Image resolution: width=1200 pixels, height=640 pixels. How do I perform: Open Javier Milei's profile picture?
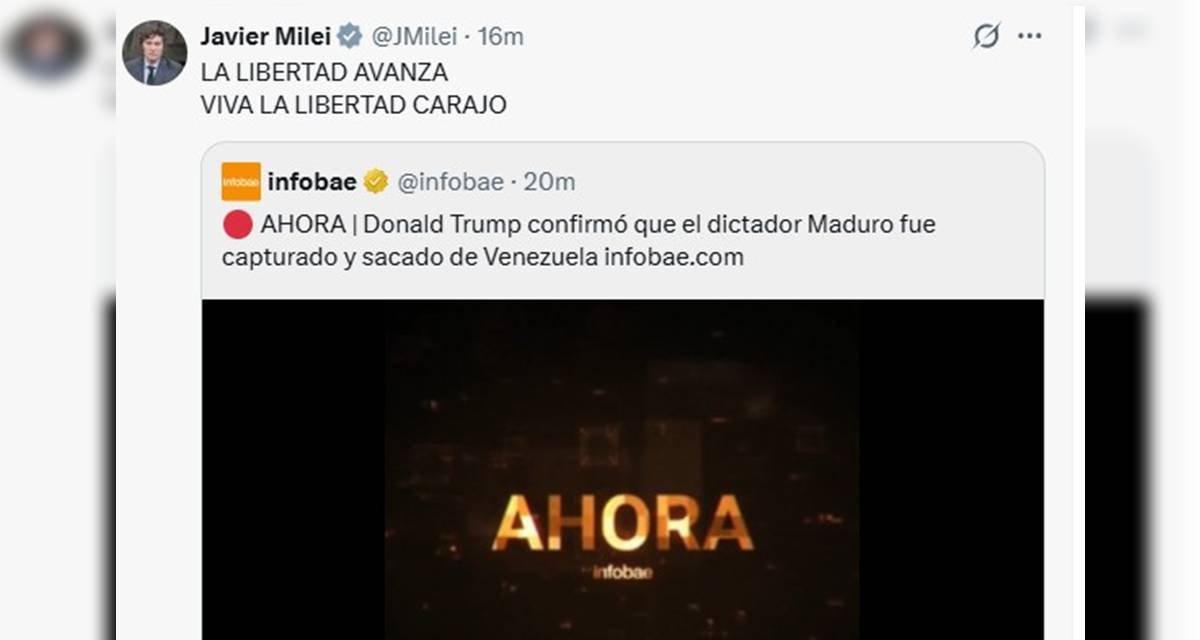tap(154, 53)
